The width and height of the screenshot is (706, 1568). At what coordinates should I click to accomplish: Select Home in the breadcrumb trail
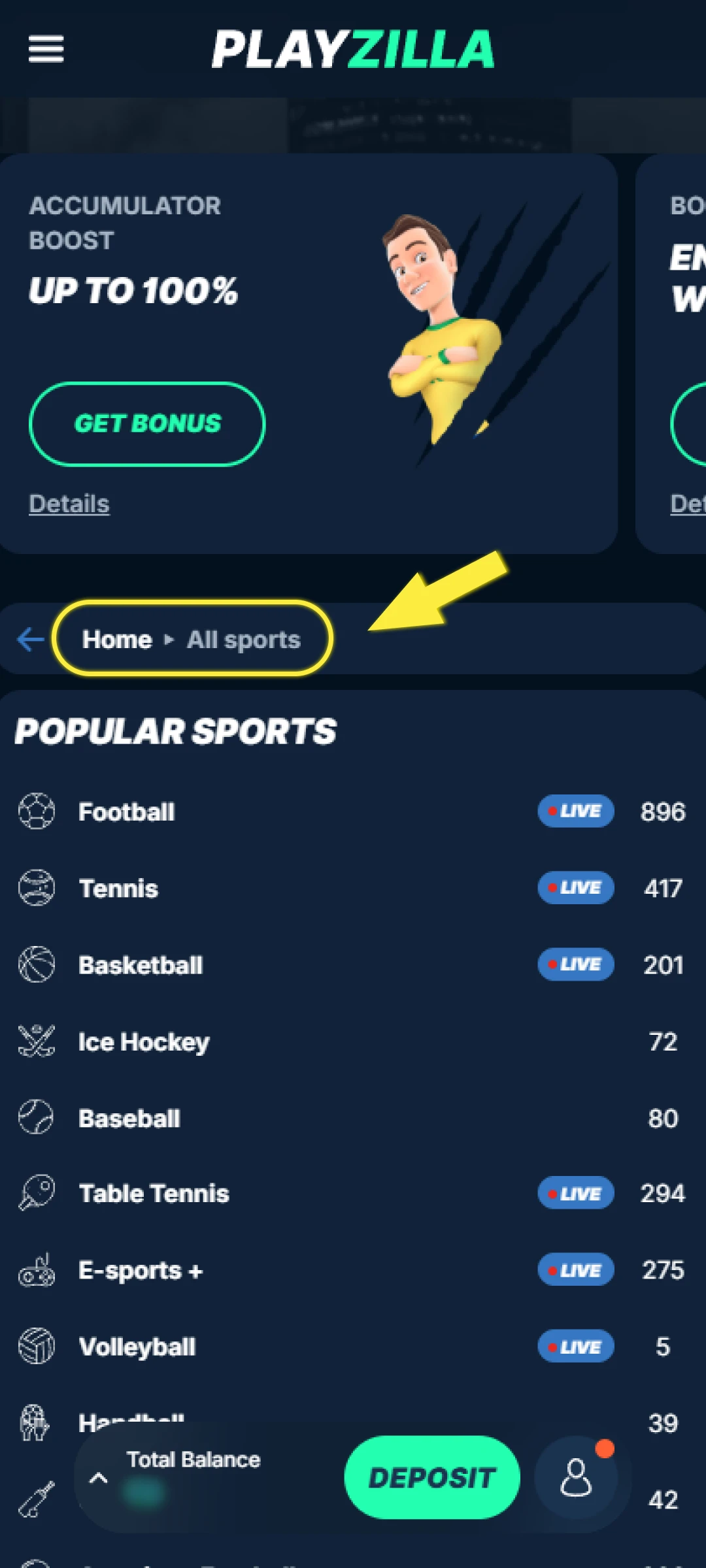coord(116,639)
